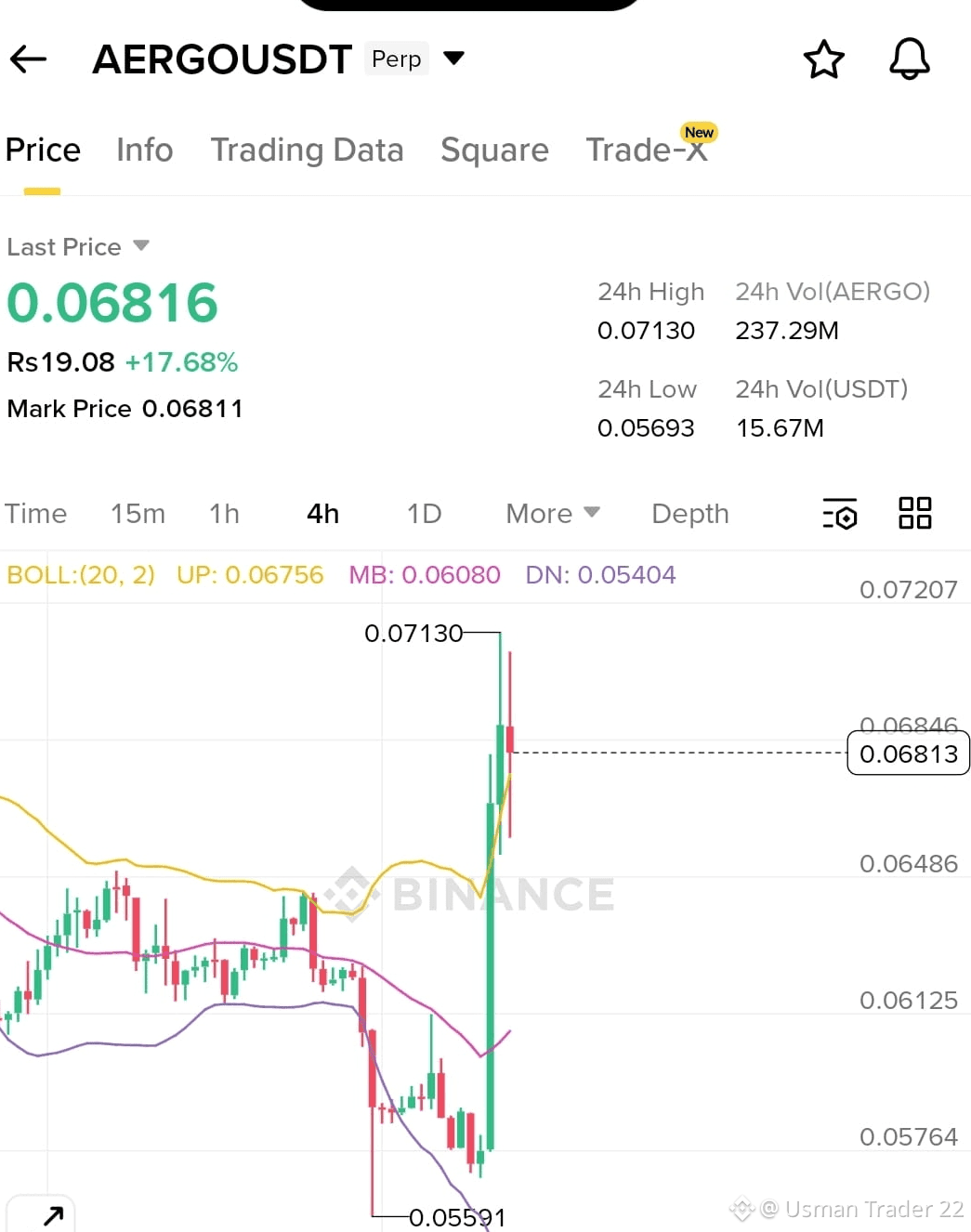Go to the Square tab

pyautogui.click(x=494, y=150)
